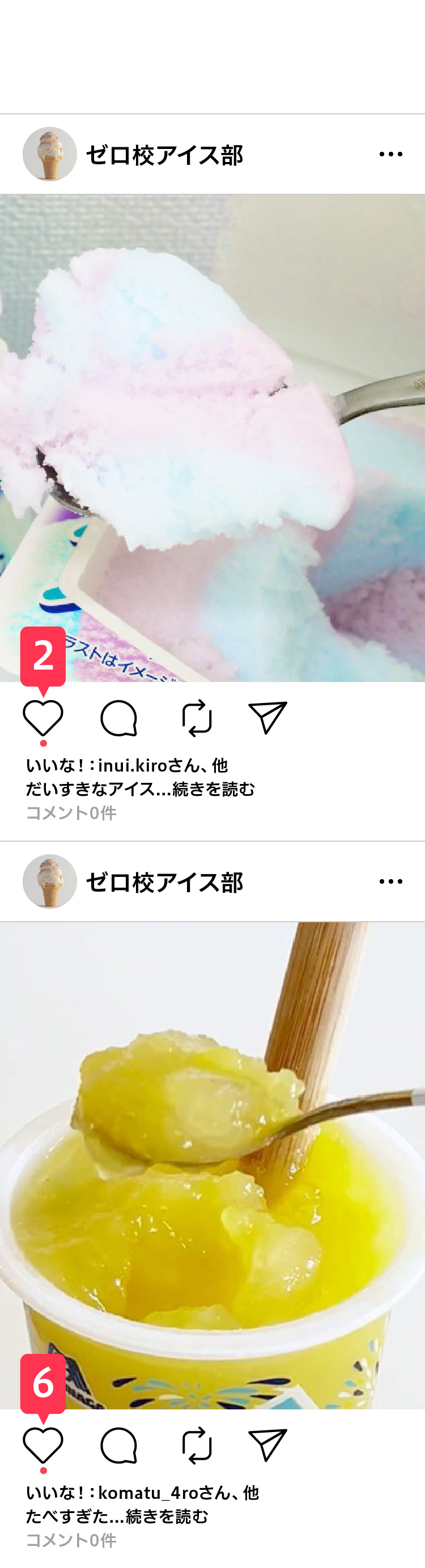Screen dimensions: 425x1568
Task: Expand caption with 続きを読む after だいすきなアイス
Action: [213, 789]
